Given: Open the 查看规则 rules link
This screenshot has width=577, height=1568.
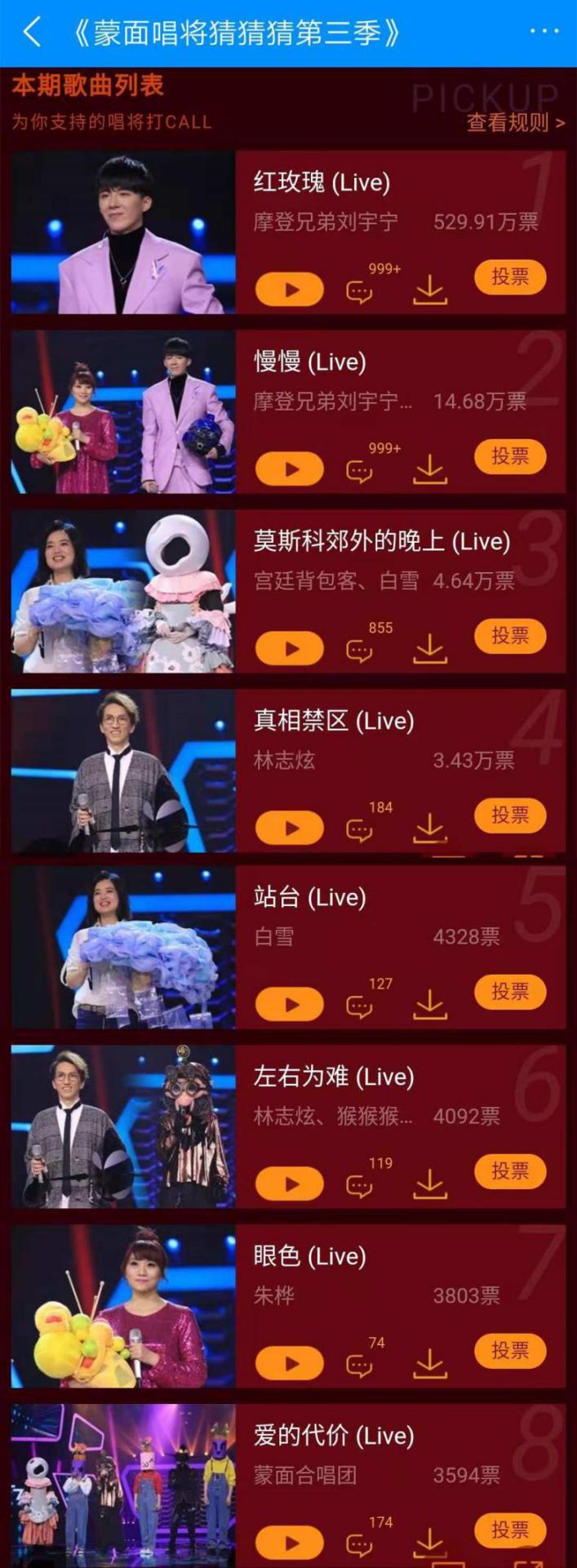Looking at the screenshot, I should point(514,122).
